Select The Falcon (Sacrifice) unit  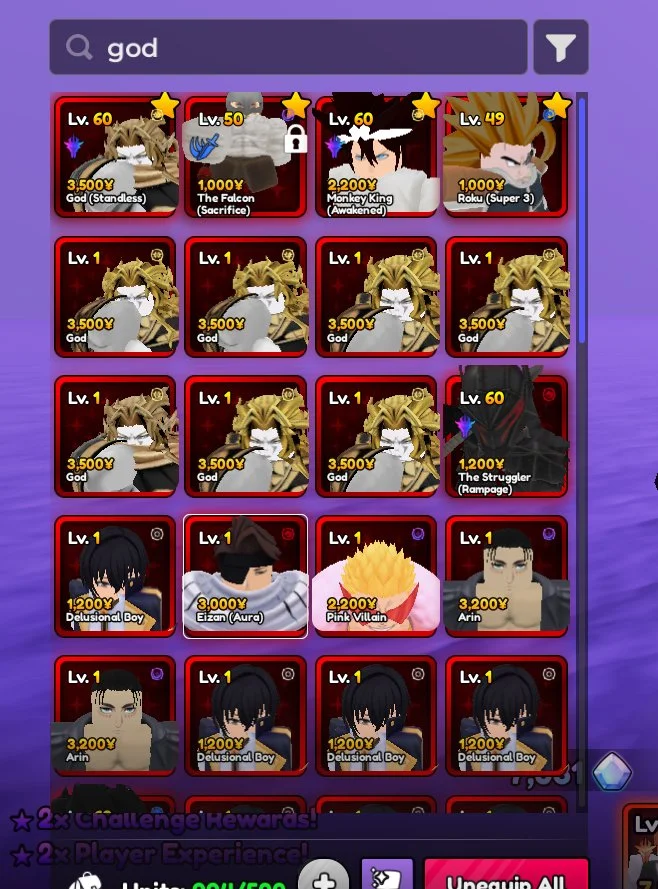click(x=245, y=156)
